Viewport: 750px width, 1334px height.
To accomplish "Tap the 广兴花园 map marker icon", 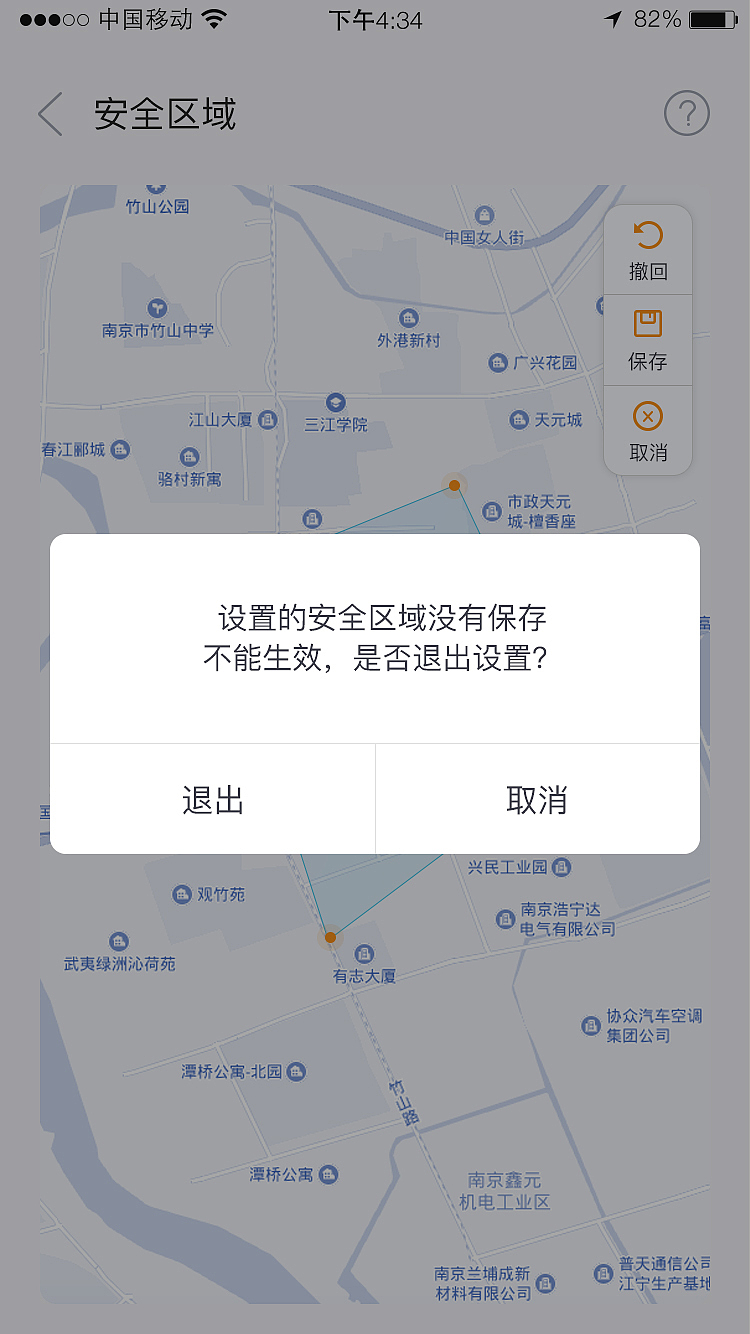I will [497, 362].
